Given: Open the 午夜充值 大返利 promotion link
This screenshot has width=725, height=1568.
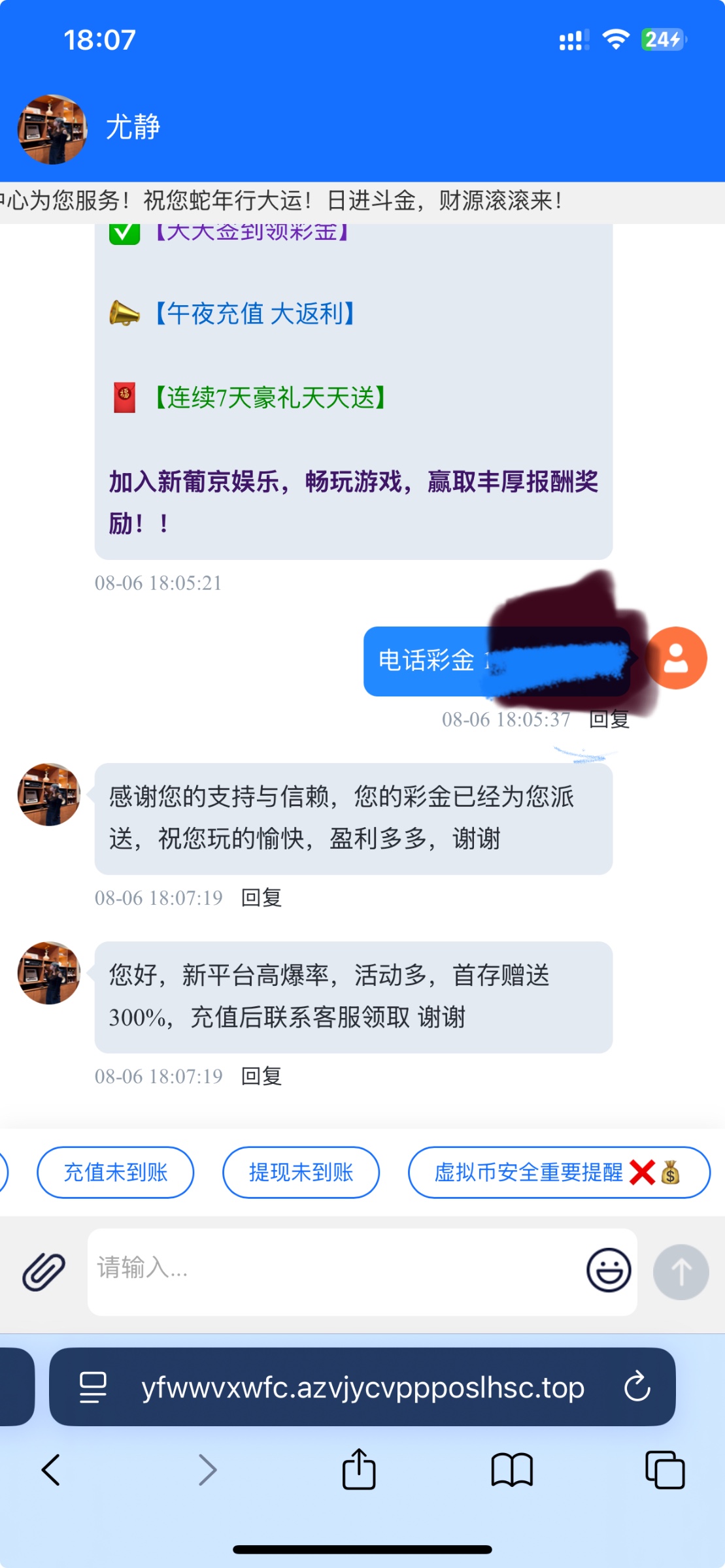Looking at the screenshot, I should pos(255,314).
